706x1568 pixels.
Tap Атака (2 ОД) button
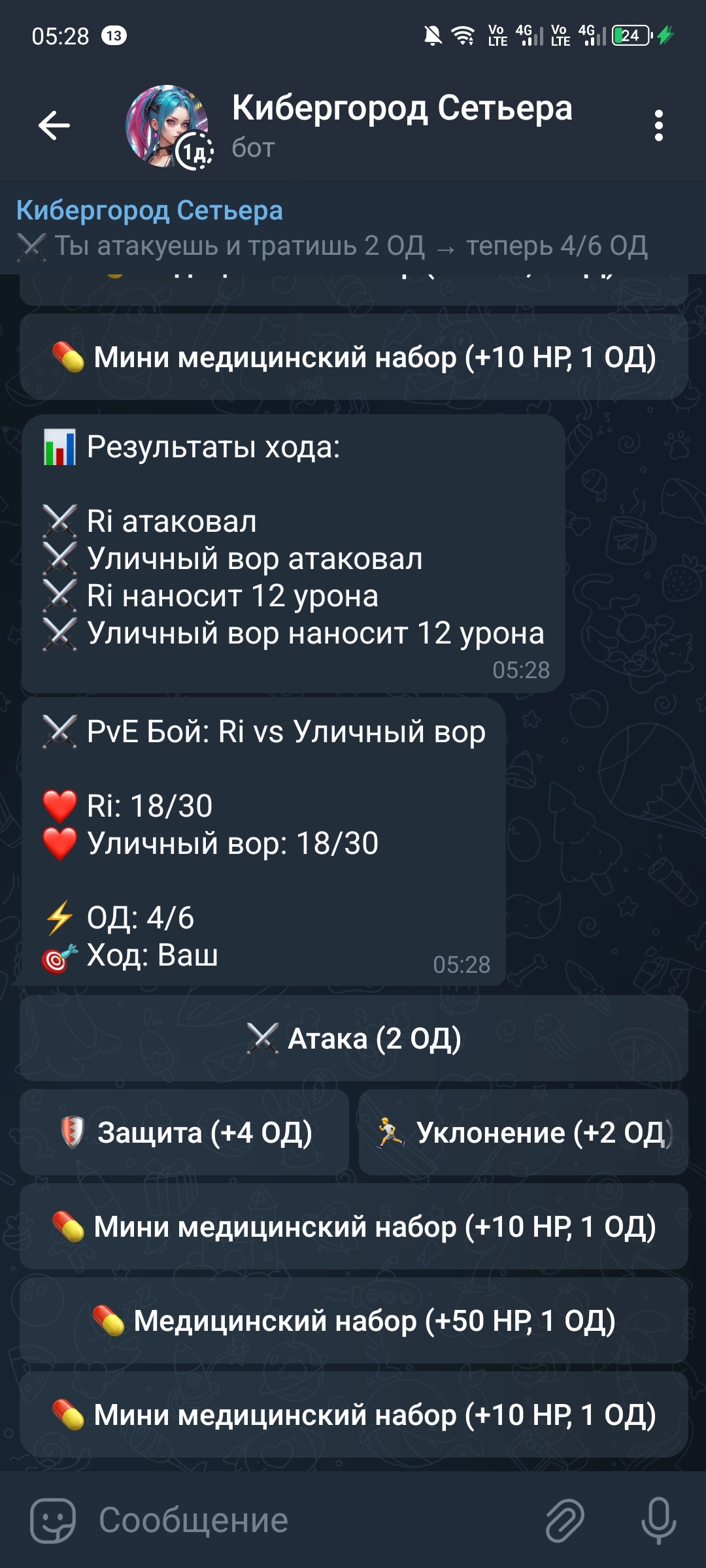pyautogui.click(x=354, y=1038)
